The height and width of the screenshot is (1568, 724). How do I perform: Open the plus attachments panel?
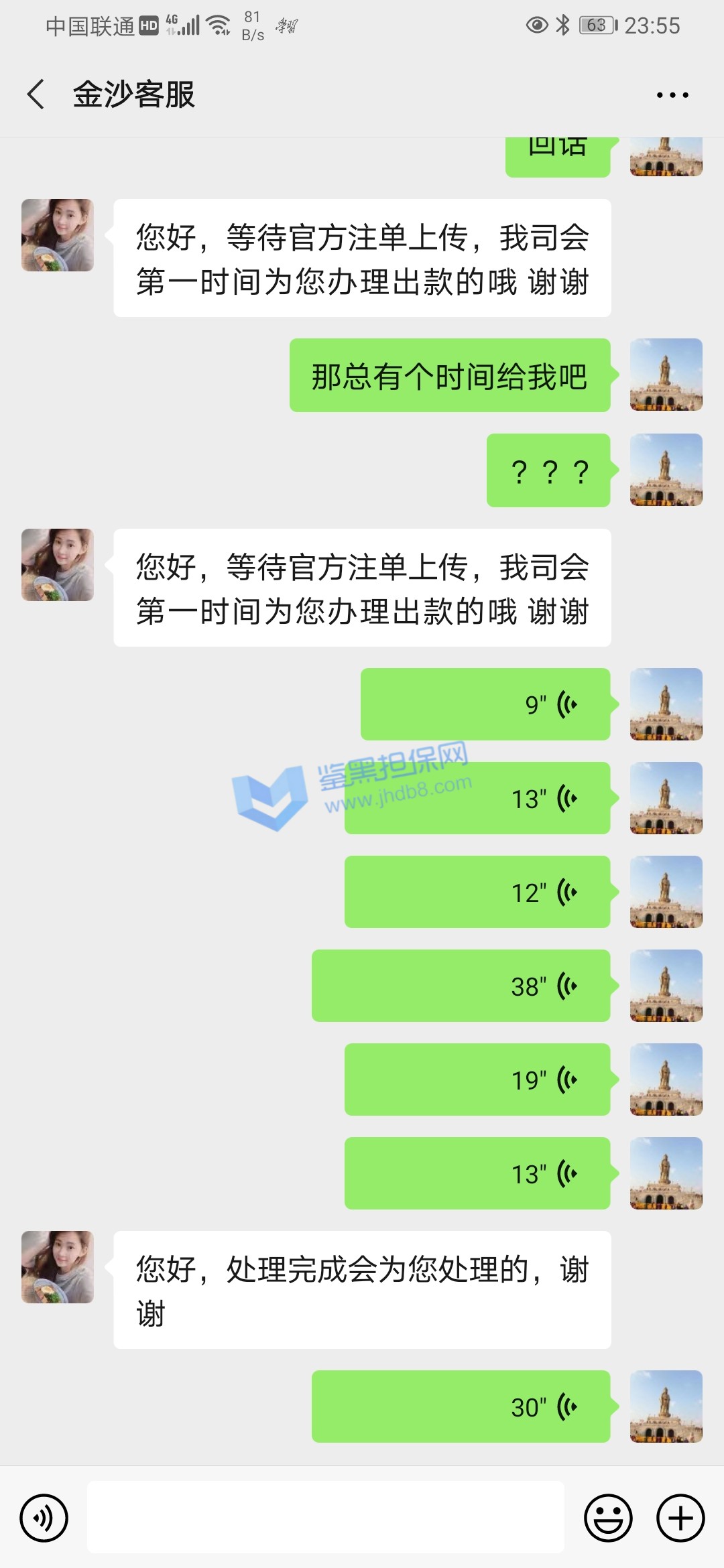click(680, 1518)
